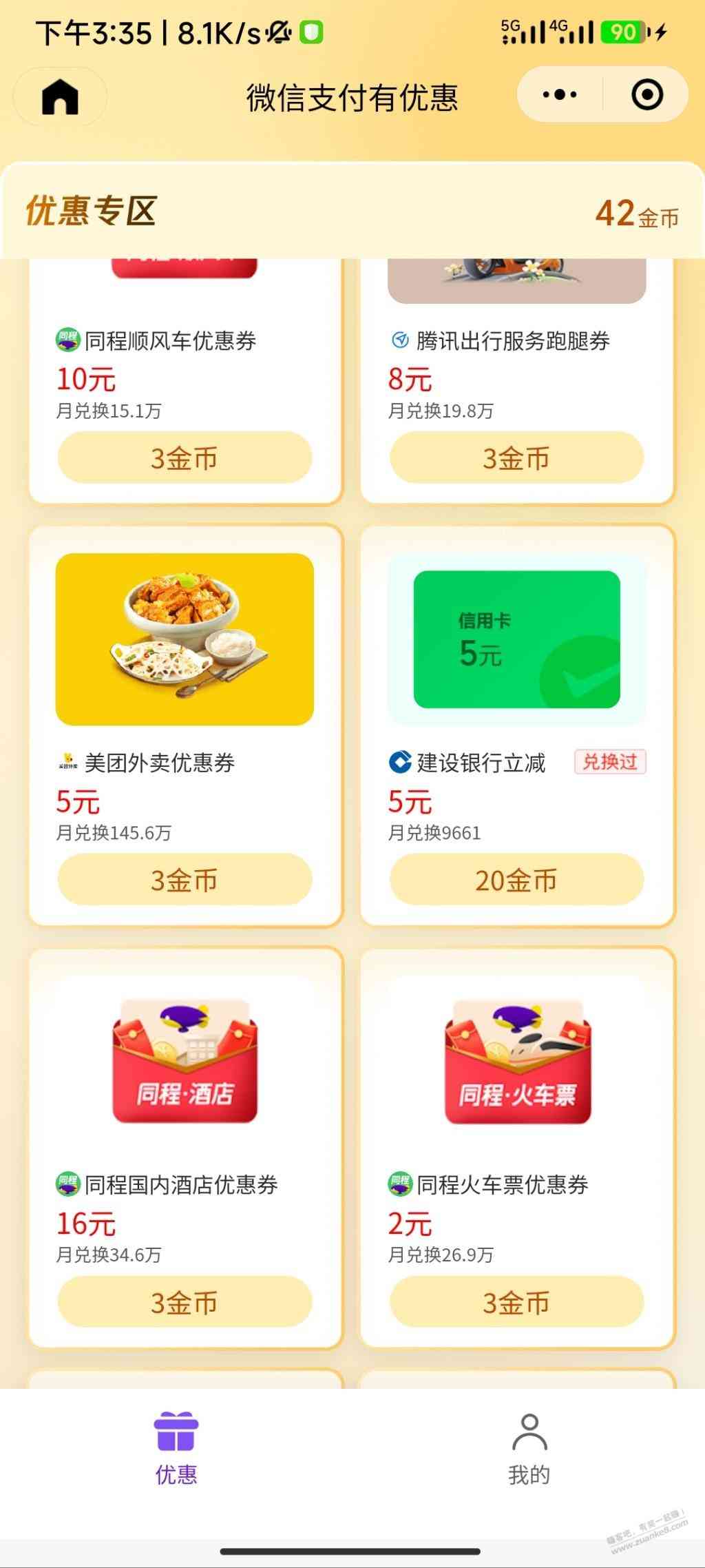
Task: Open the 同程·火车票 coupon image
Action: pyautogui.click(x=516, y=1061)
